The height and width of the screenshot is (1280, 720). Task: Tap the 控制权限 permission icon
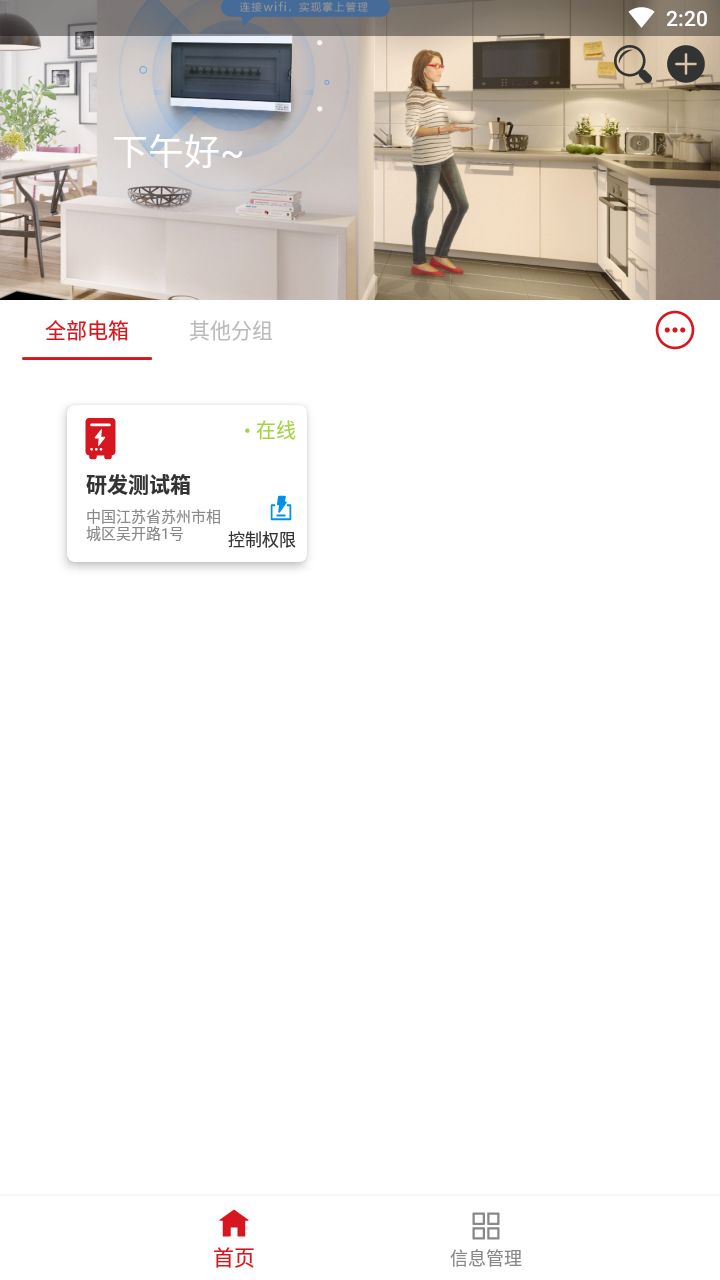[x=281, y=508]
